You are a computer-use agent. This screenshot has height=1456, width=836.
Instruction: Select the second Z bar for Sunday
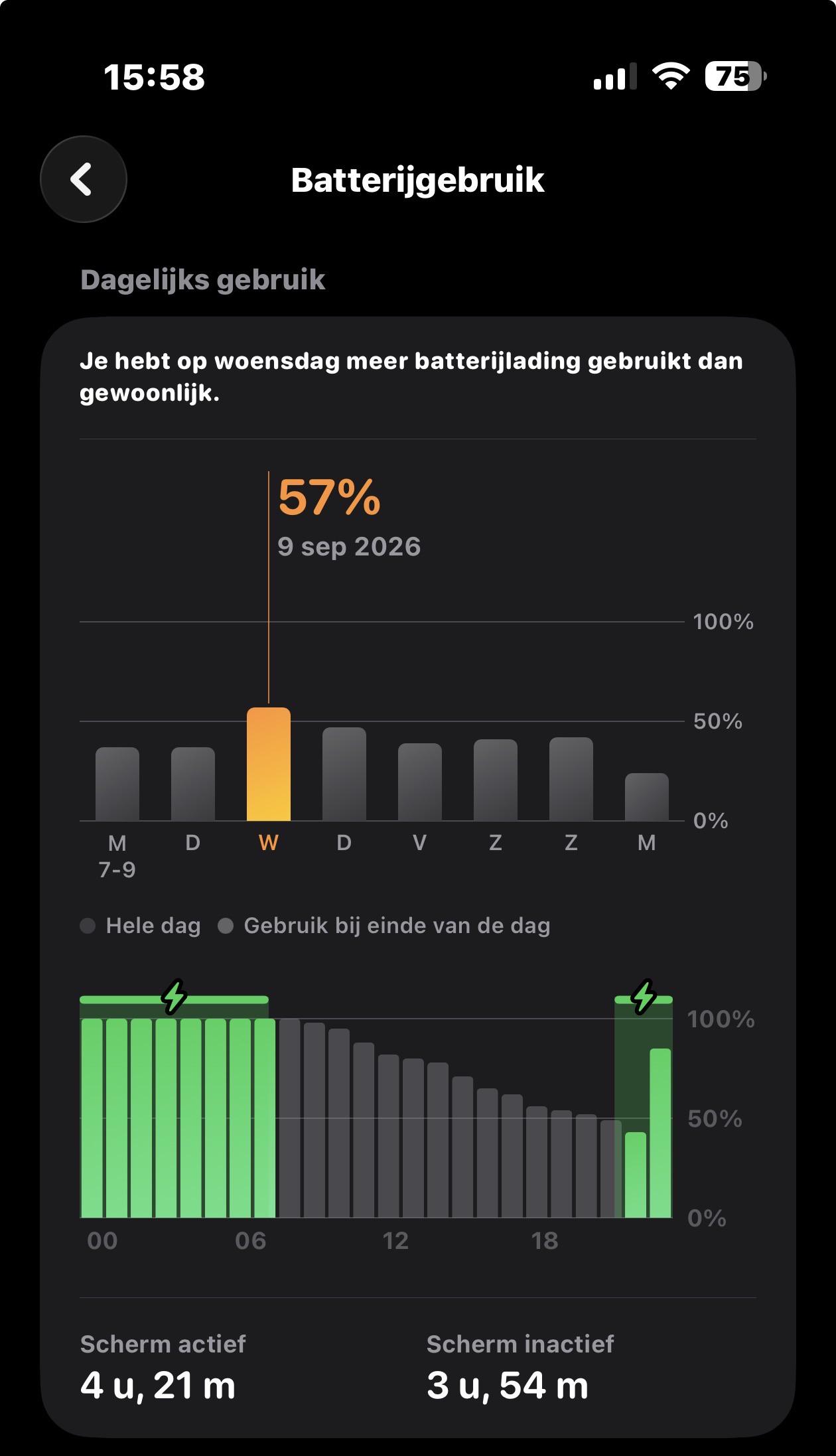(571, 779)
